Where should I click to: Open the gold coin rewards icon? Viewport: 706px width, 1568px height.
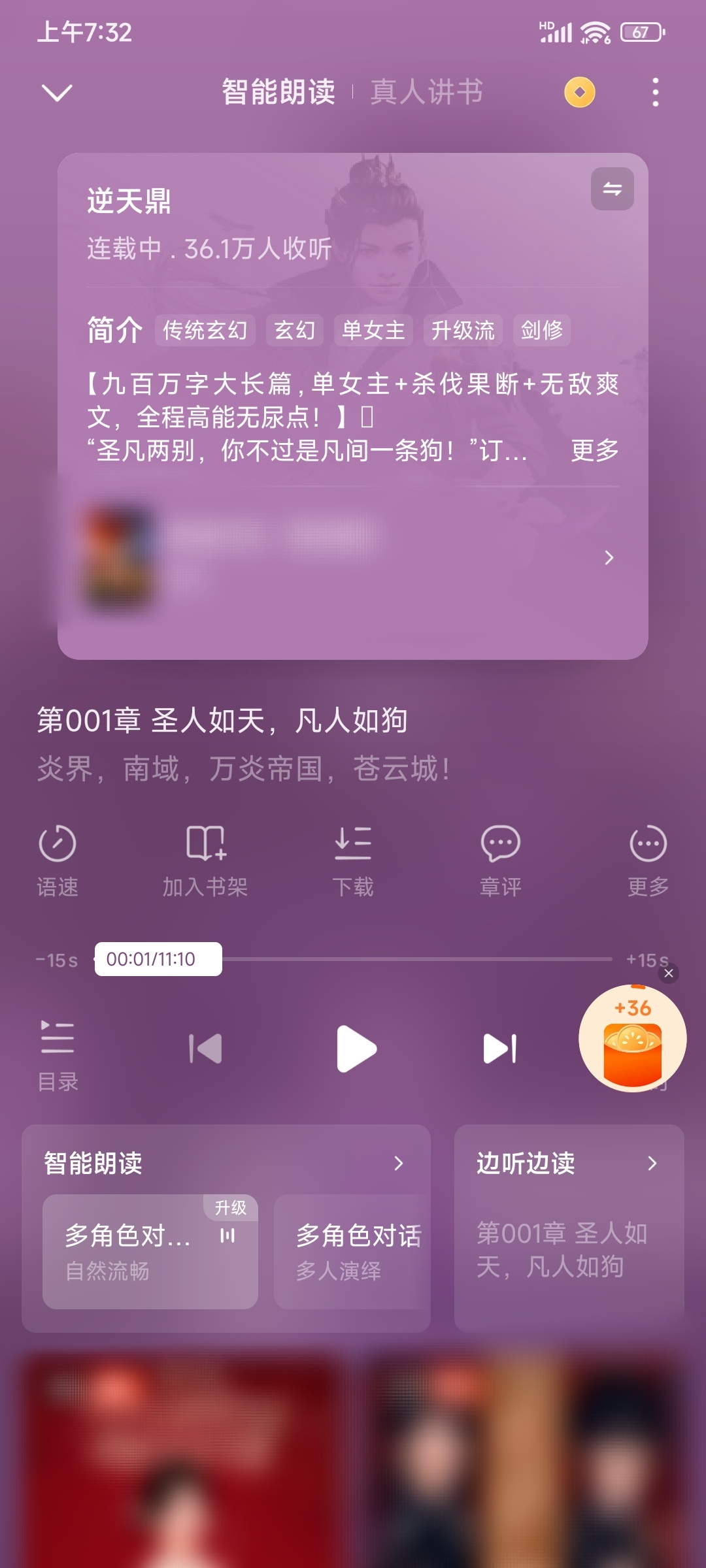pos(579,93)
